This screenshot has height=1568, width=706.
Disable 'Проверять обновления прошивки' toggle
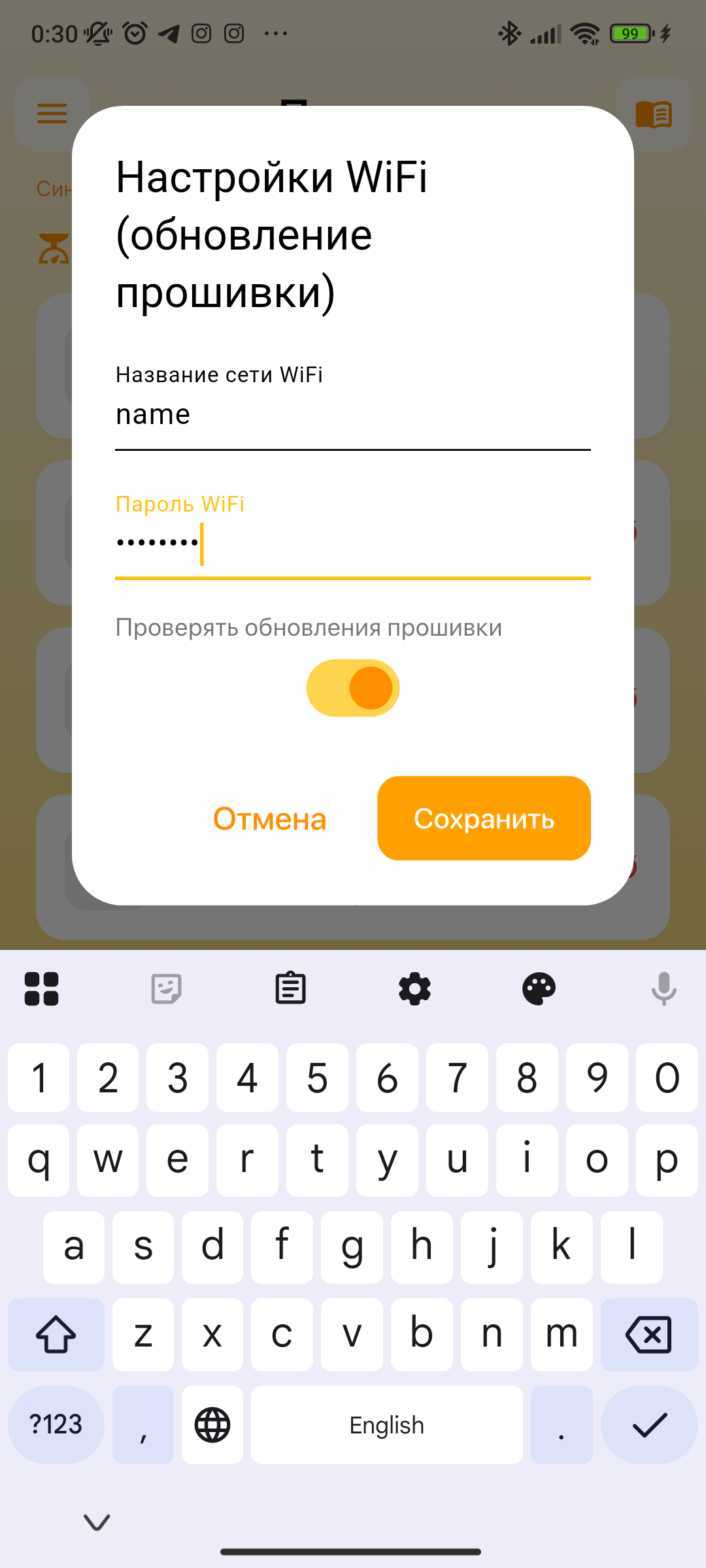[x=352, y=687]
